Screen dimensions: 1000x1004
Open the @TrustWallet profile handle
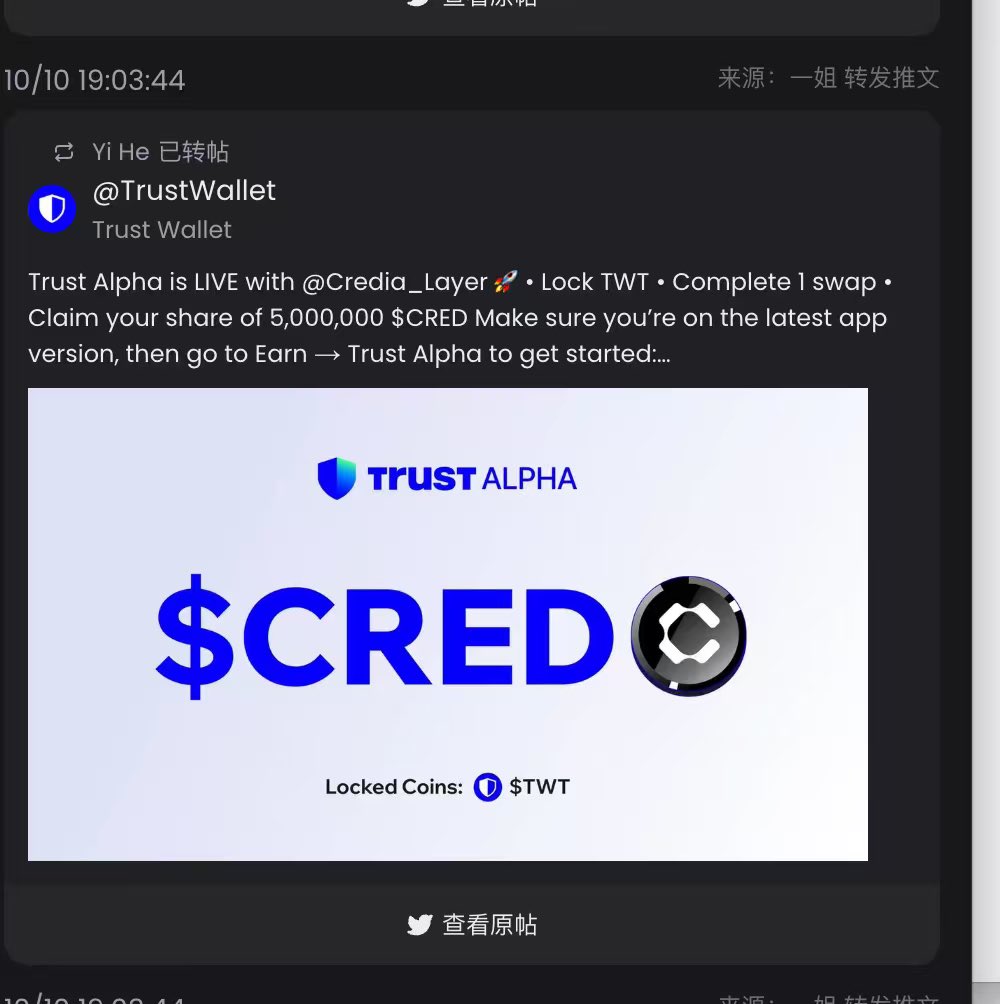184,190
